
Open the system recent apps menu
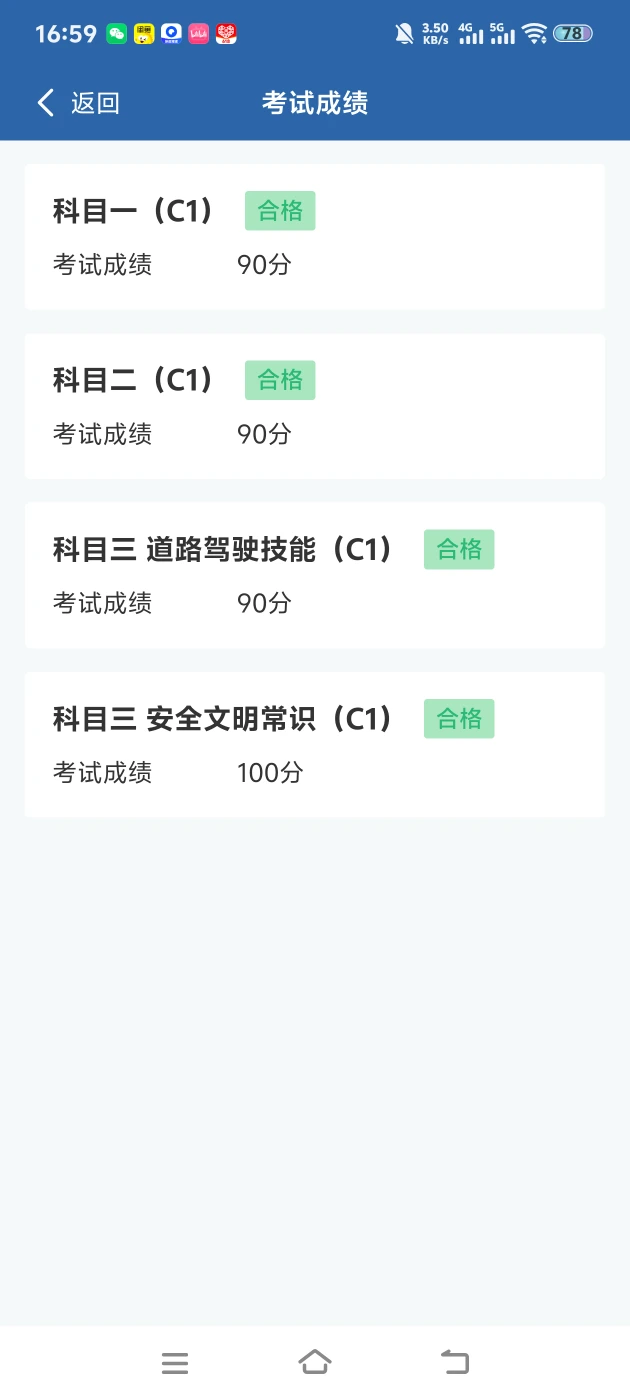point(175,1362)
